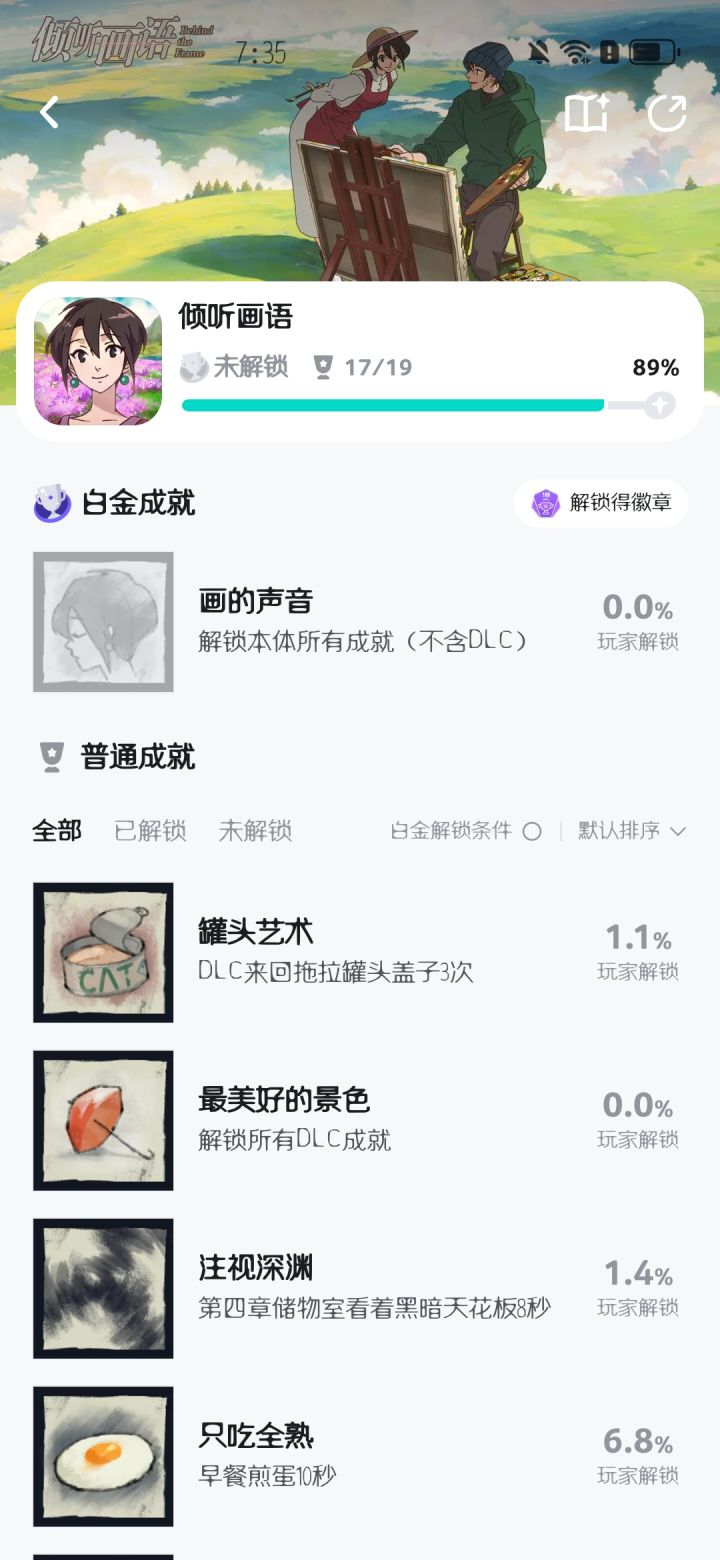Go back using the top-left arrow
Screen dimensions: 720x1560
click(49, 113)
